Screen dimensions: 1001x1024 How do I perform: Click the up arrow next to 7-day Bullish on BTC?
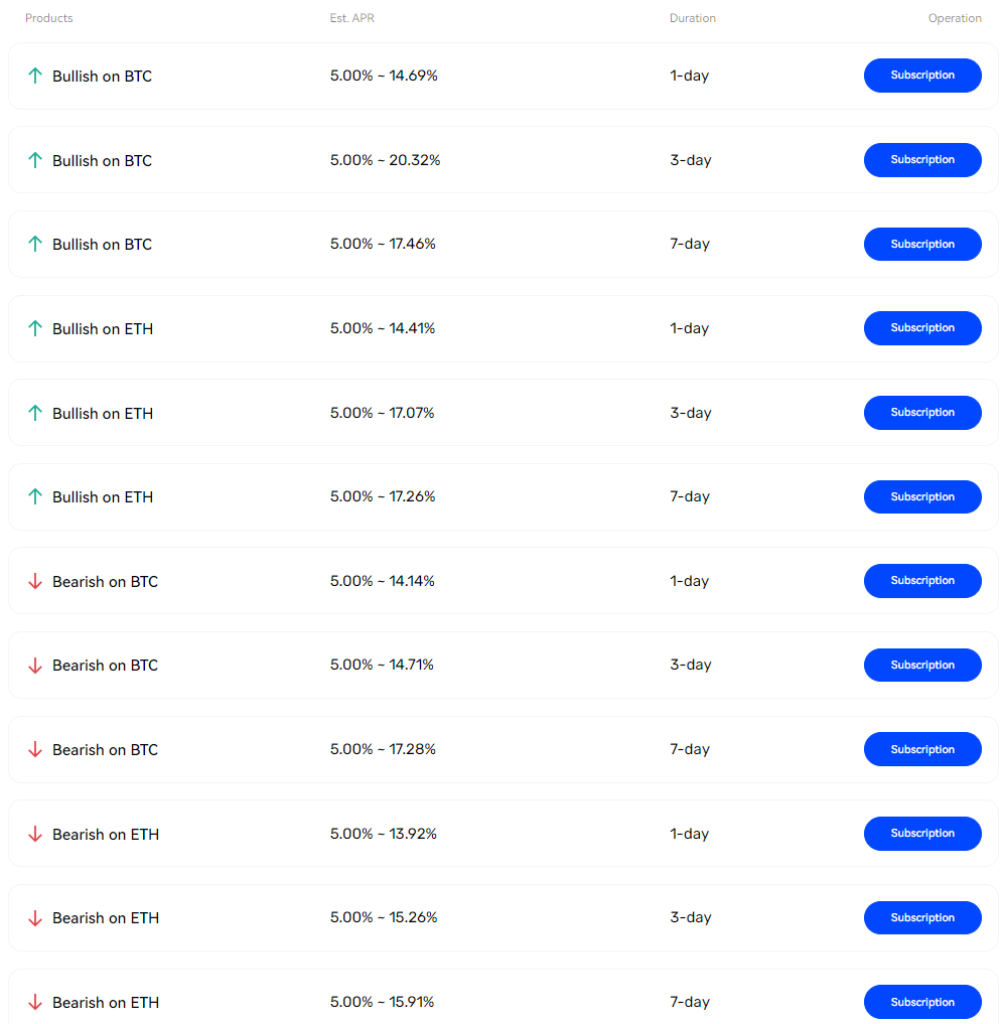[36, 244]
